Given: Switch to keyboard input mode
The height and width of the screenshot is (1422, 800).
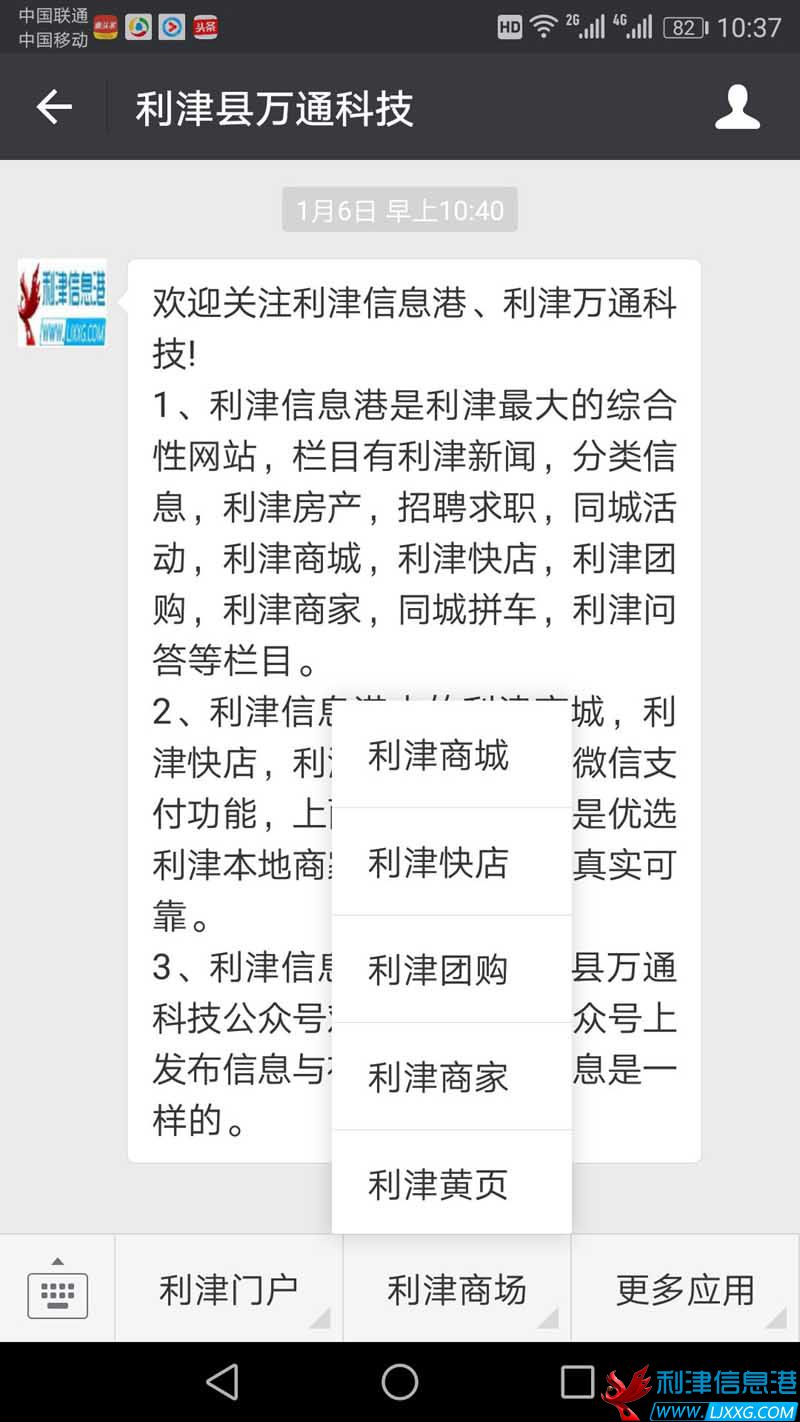Looking at the screenshot, I should [x=57, y=1290].
